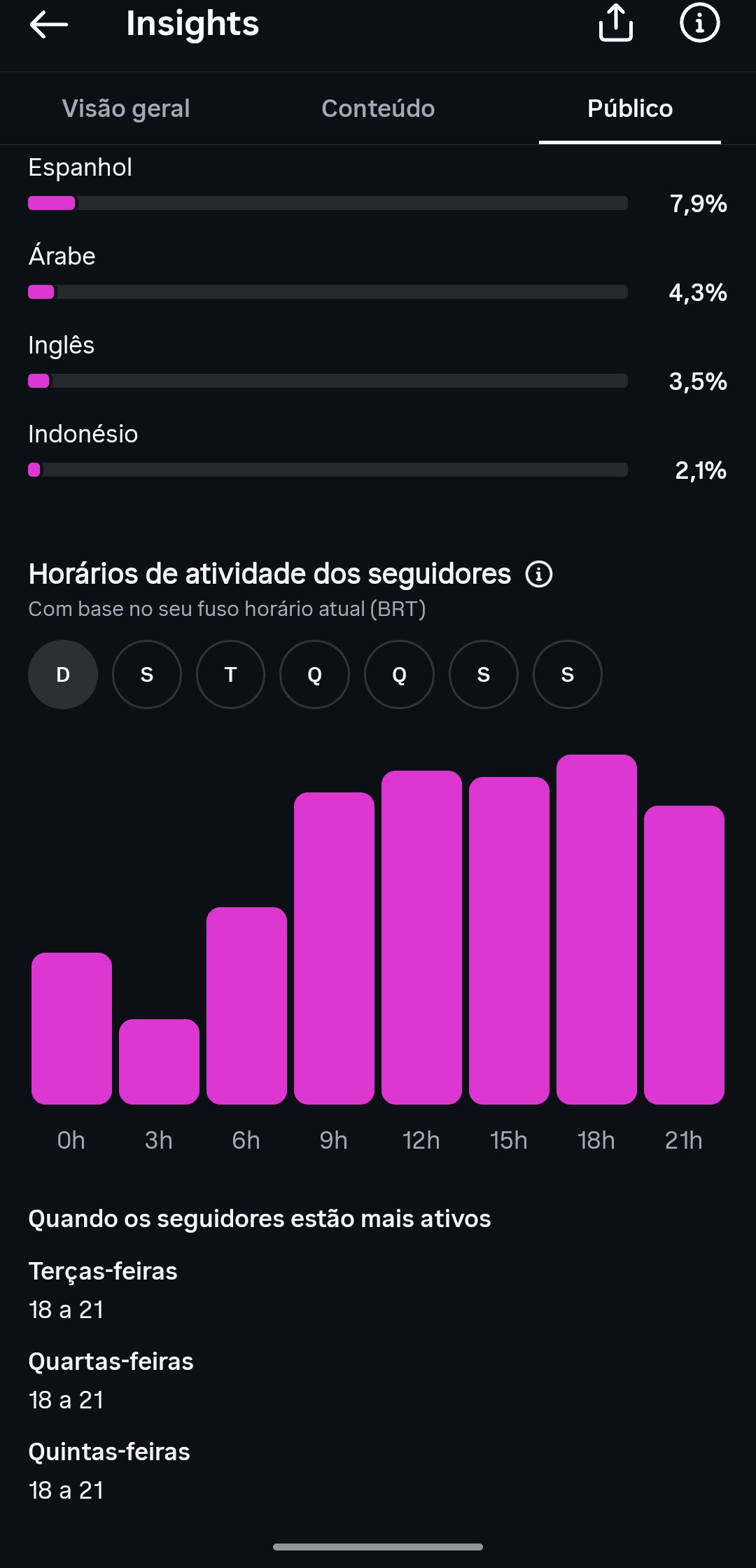Share the Insights report
The image size is (756, 1568).
coord(616,23)
